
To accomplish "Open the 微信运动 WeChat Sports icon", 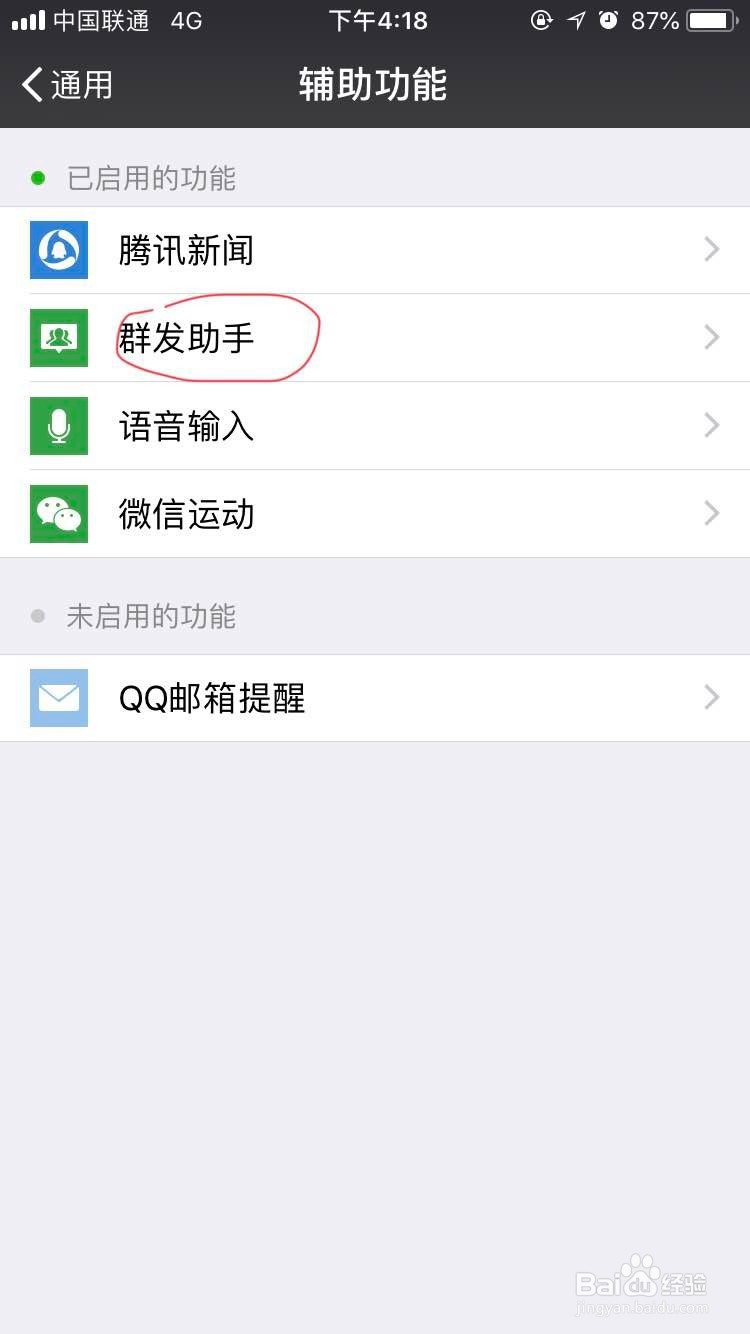I will click(x=58, y=513).
